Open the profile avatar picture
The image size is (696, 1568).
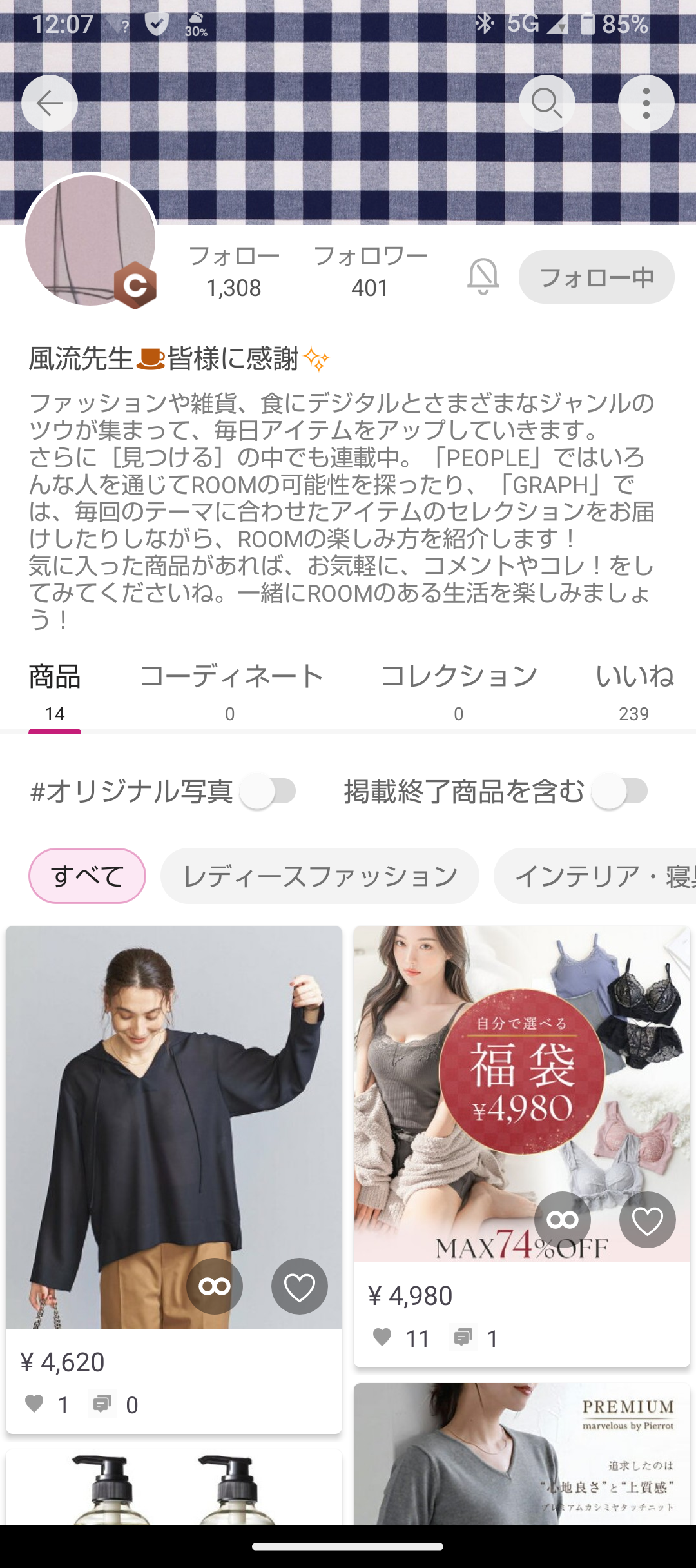tap(90, 240)
